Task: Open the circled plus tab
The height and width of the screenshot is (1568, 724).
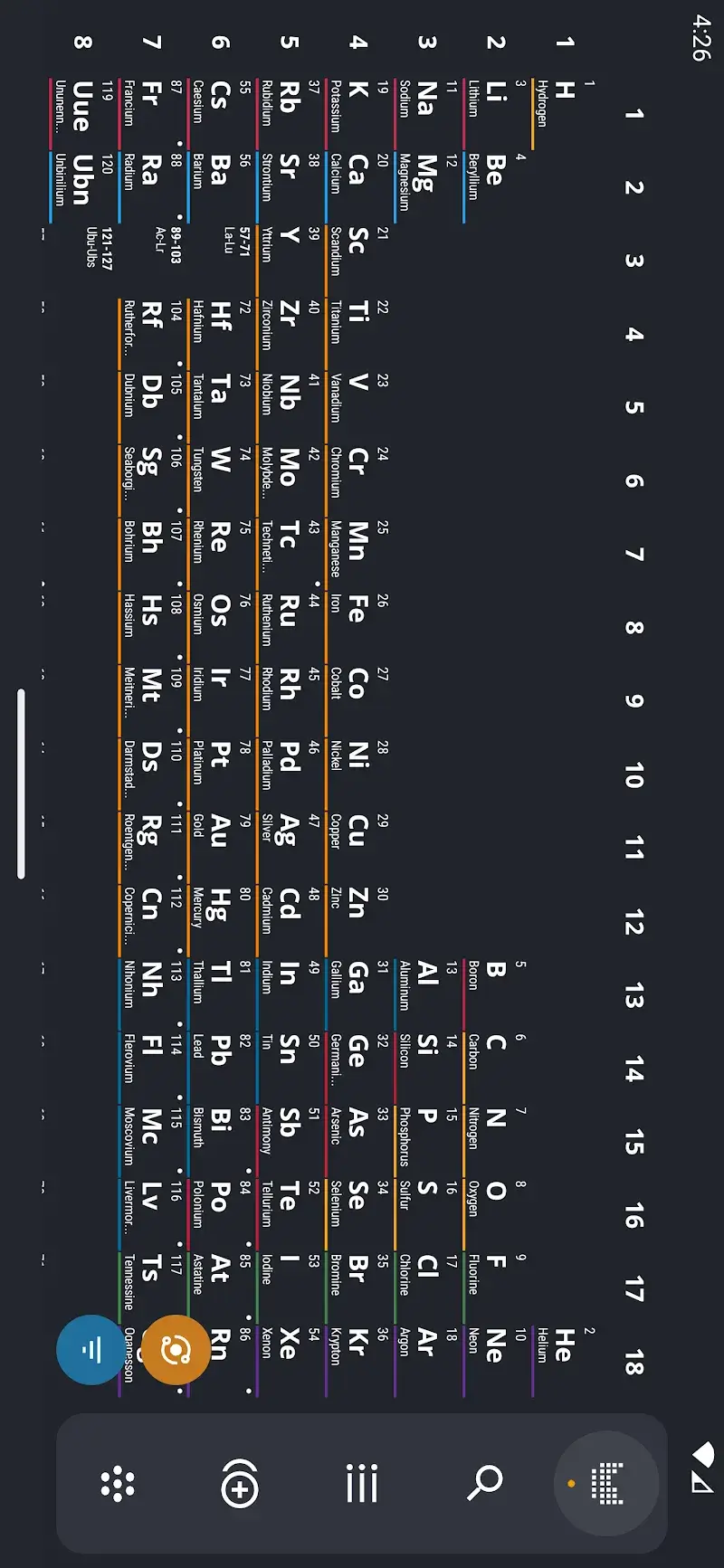Action: 240,1482
